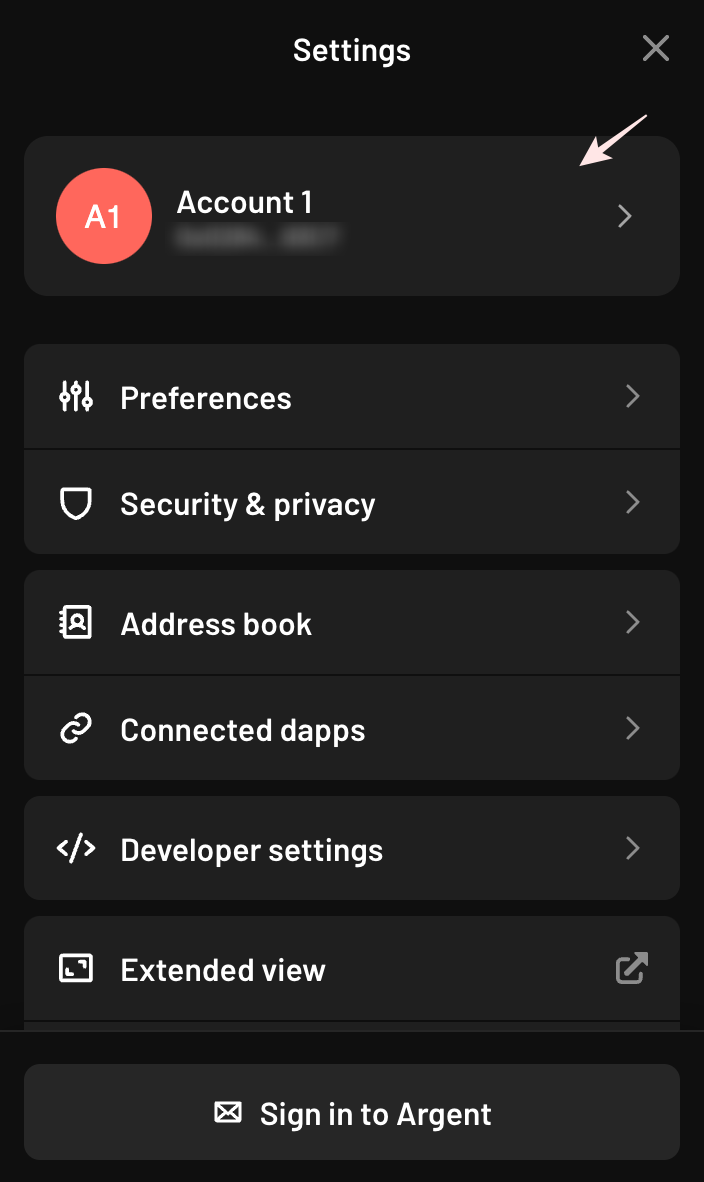Image resolution: width=704 pixels, height=1182 pixels.
Task: View Connected dapps
Action: 352,730
